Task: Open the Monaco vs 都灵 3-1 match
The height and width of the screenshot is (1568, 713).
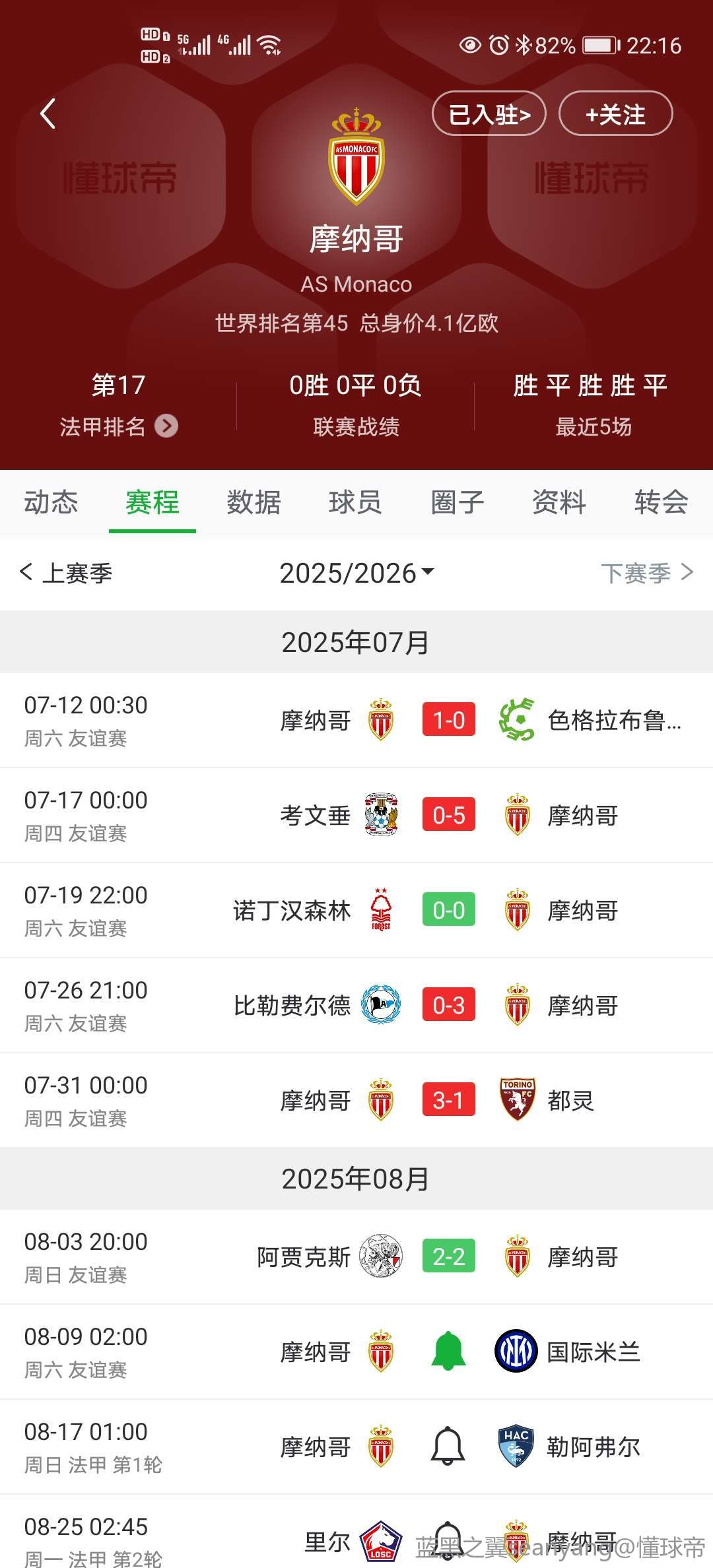Action: coord(356,1100)
